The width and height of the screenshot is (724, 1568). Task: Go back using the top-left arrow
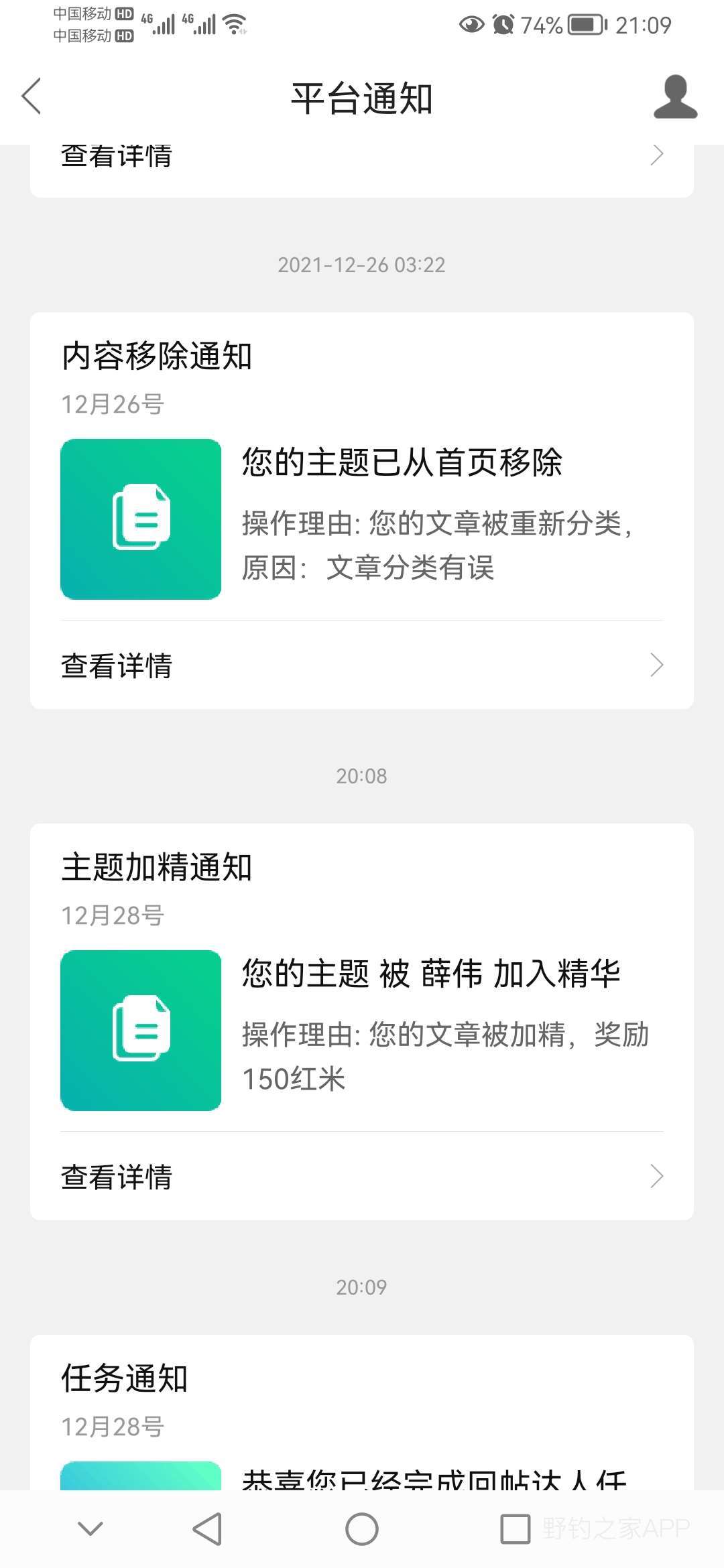[32, 96]
